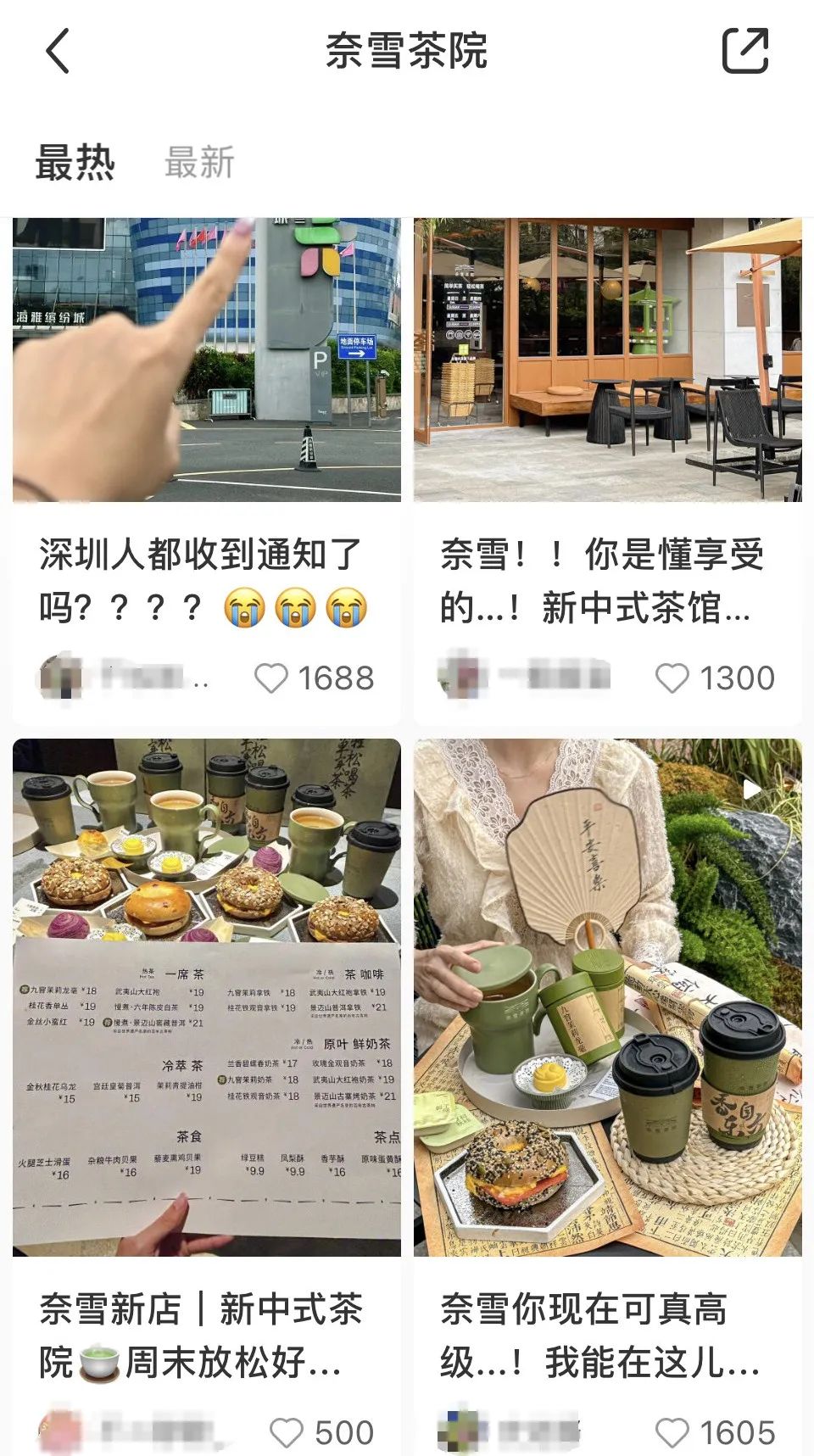Go back using the top-left arrow
Screen dimensions: 814x1456
[58, 51]
